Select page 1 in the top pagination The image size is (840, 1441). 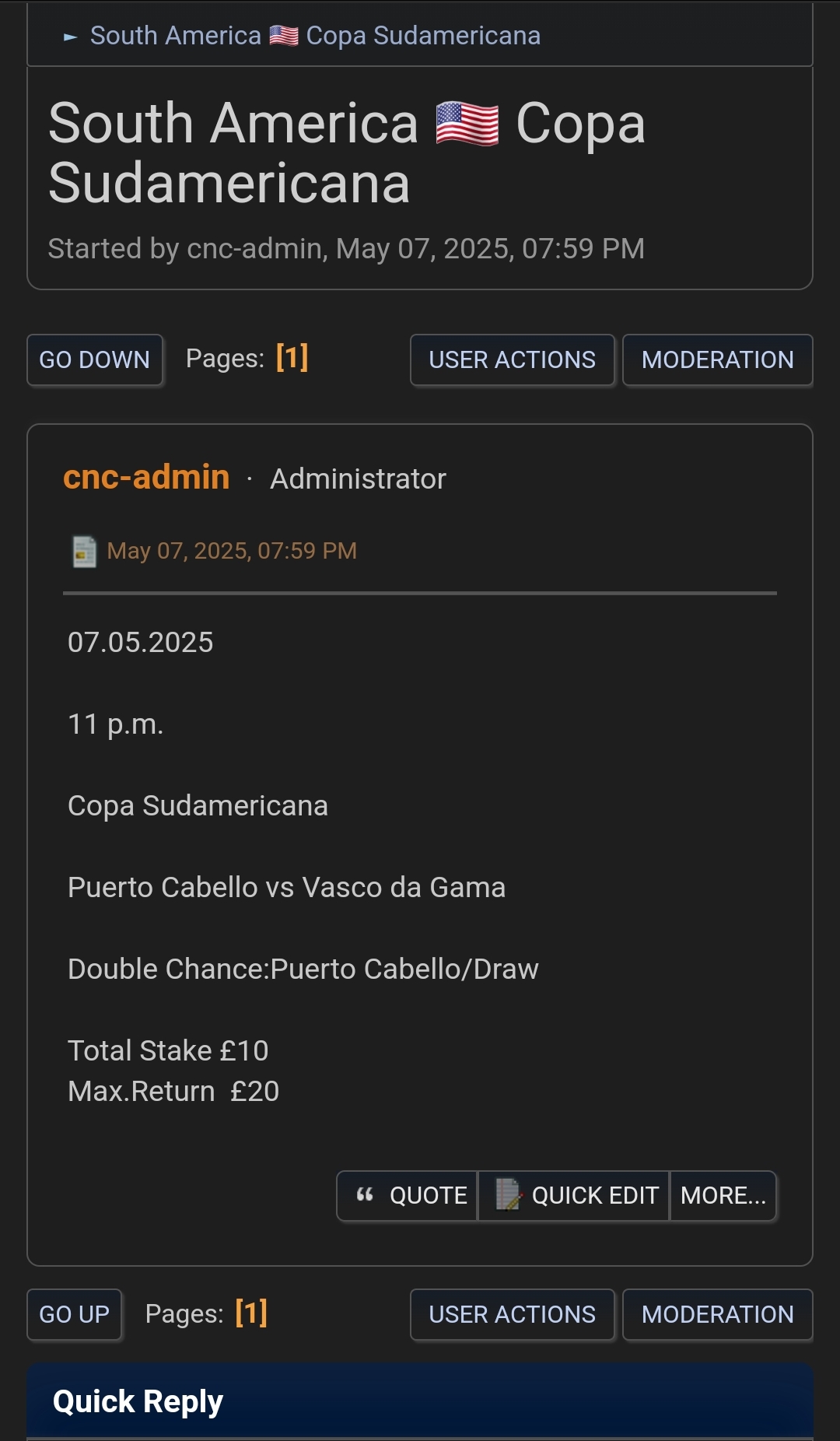[292, 358]
